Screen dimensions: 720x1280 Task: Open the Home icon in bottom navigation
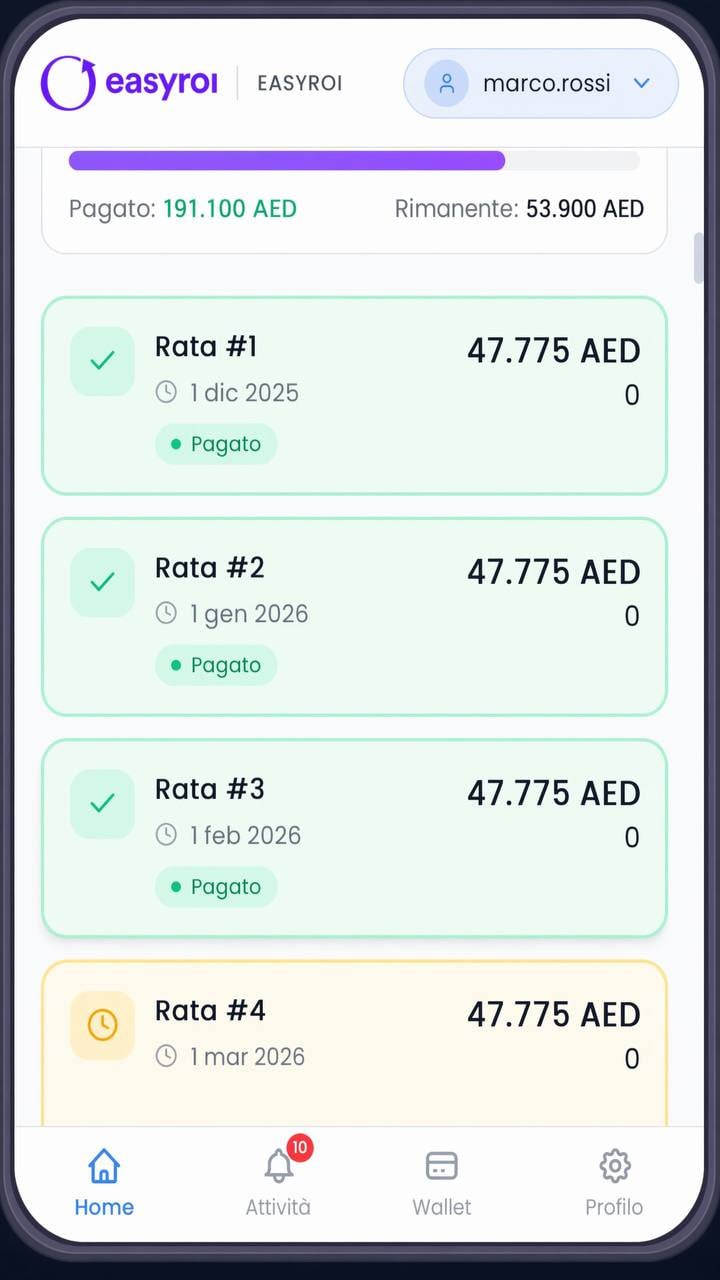tap(103, 1166)
